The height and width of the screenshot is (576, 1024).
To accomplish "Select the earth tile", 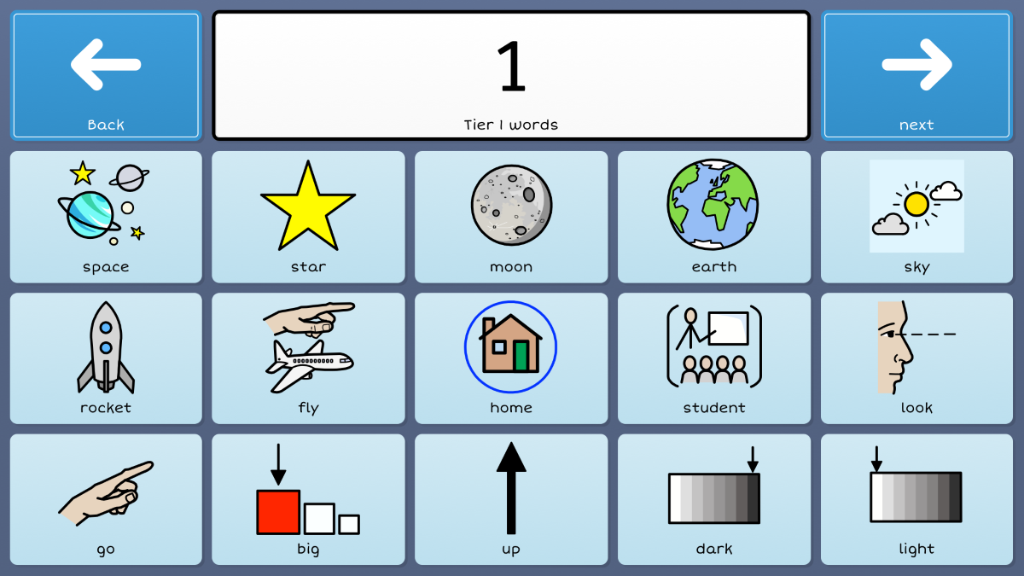I will (714, 217).
